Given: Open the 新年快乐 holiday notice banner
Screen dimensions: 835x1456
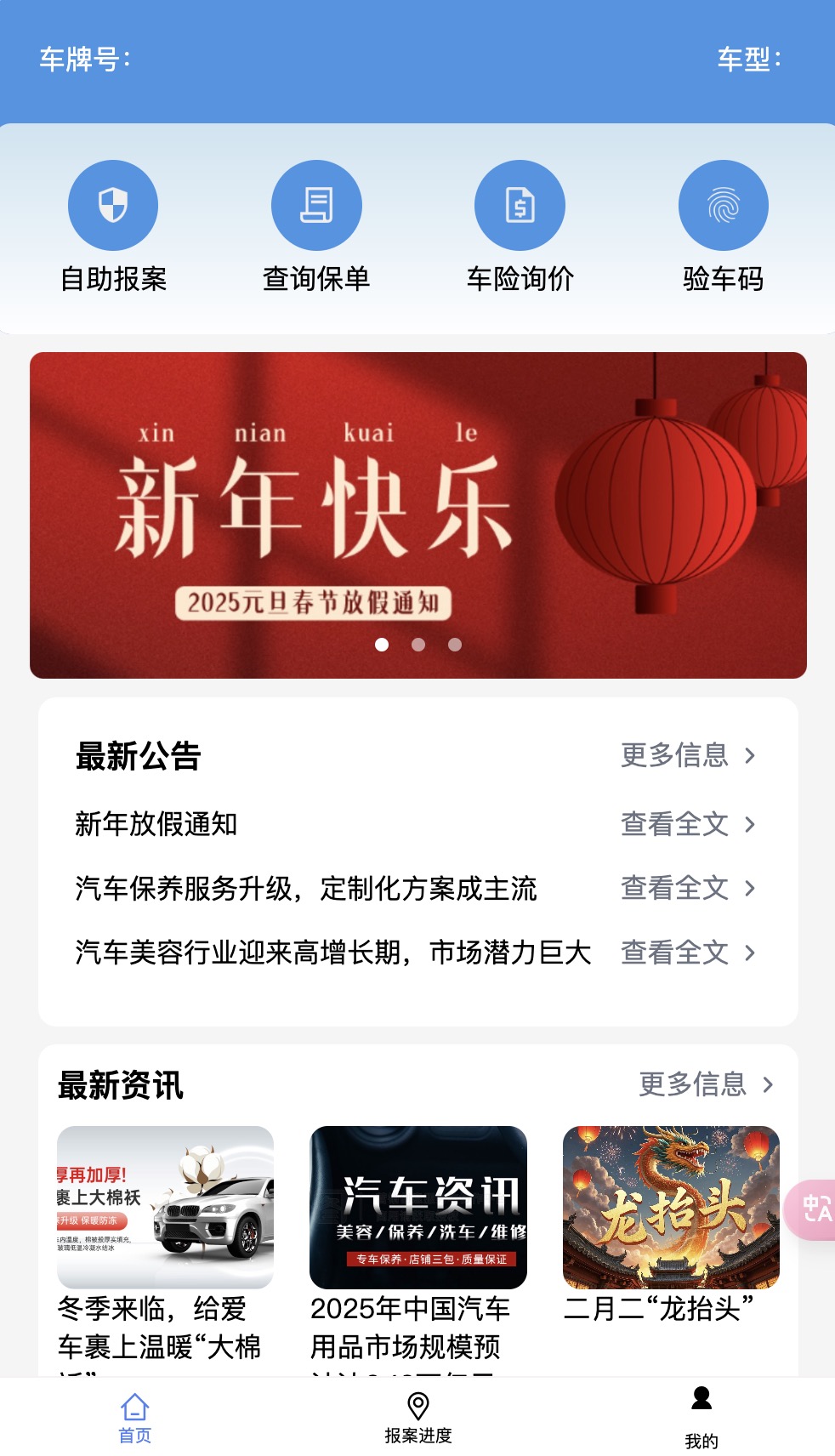Looking at the screenshot, I should [417, 515].
